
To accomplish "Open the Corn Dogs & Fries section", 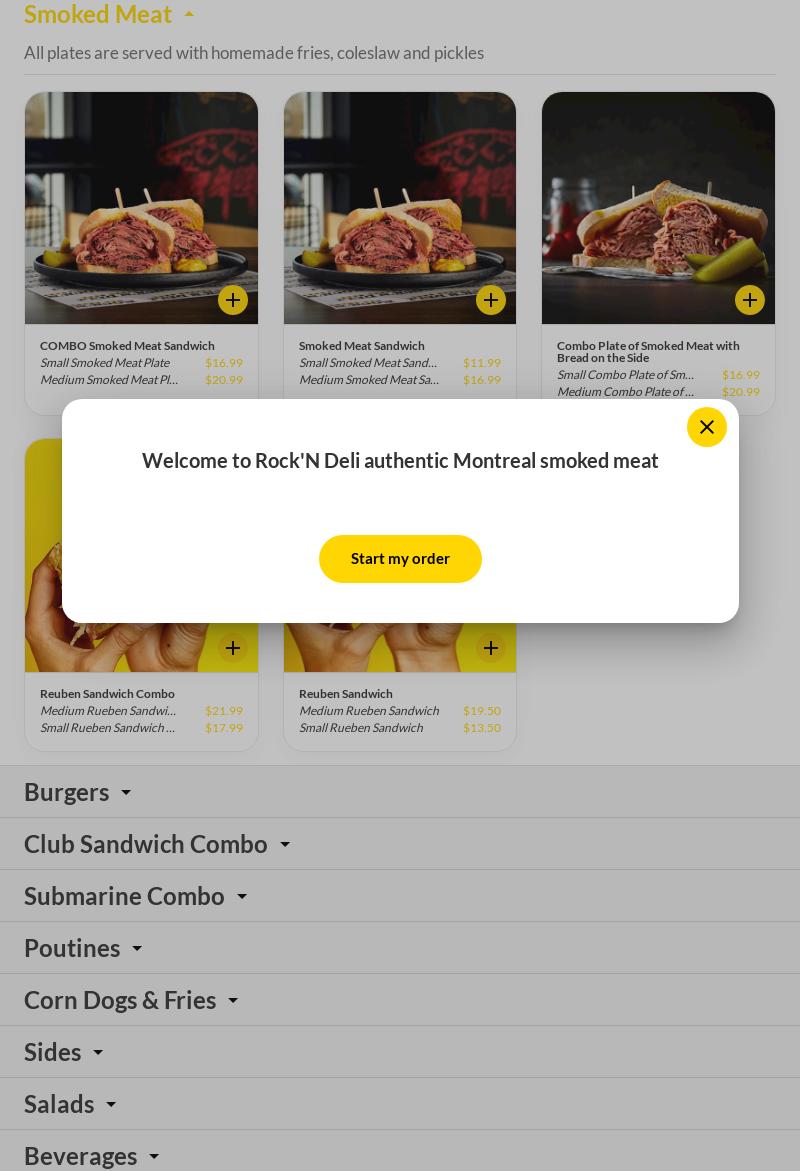I will tap(233, 1001).
